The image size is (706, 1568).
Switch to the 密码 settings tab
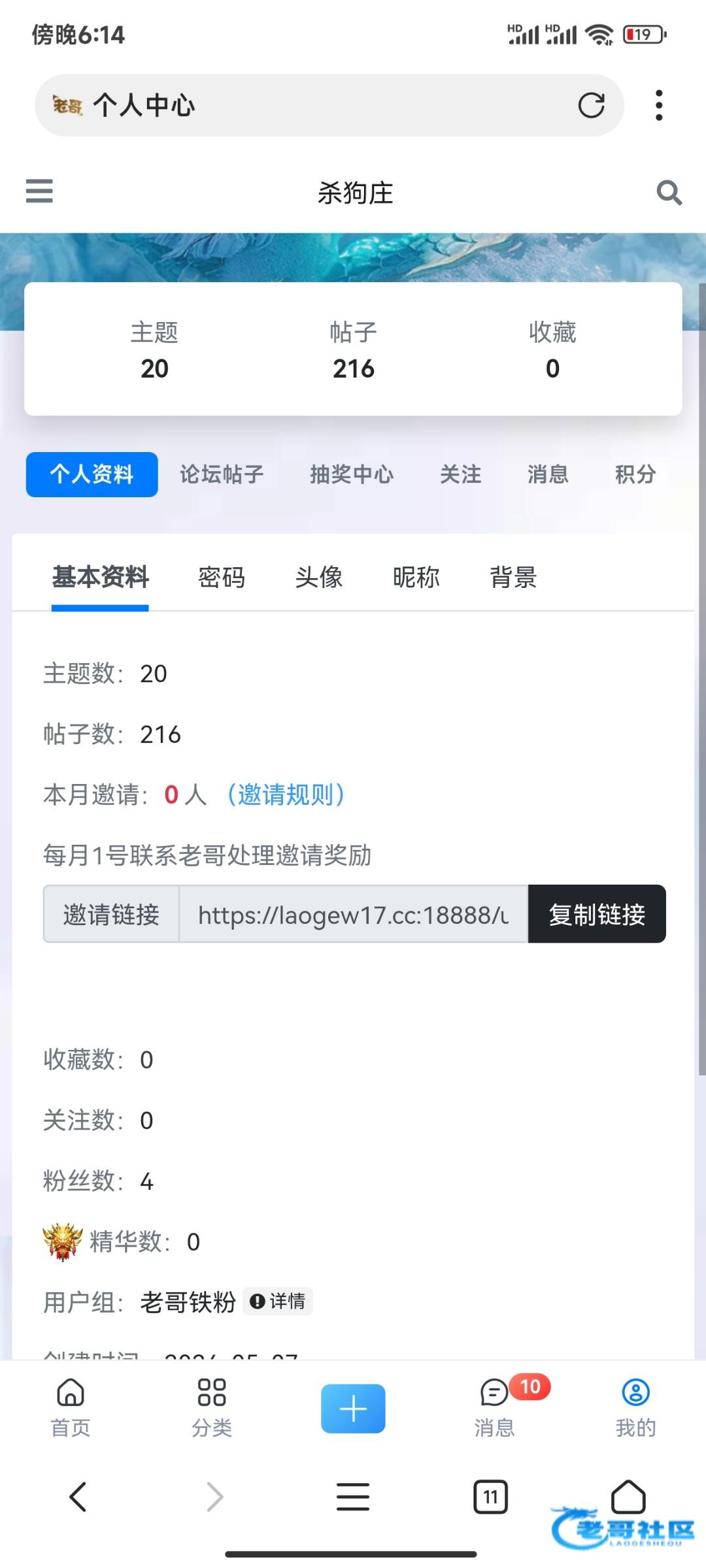point(222,578)
